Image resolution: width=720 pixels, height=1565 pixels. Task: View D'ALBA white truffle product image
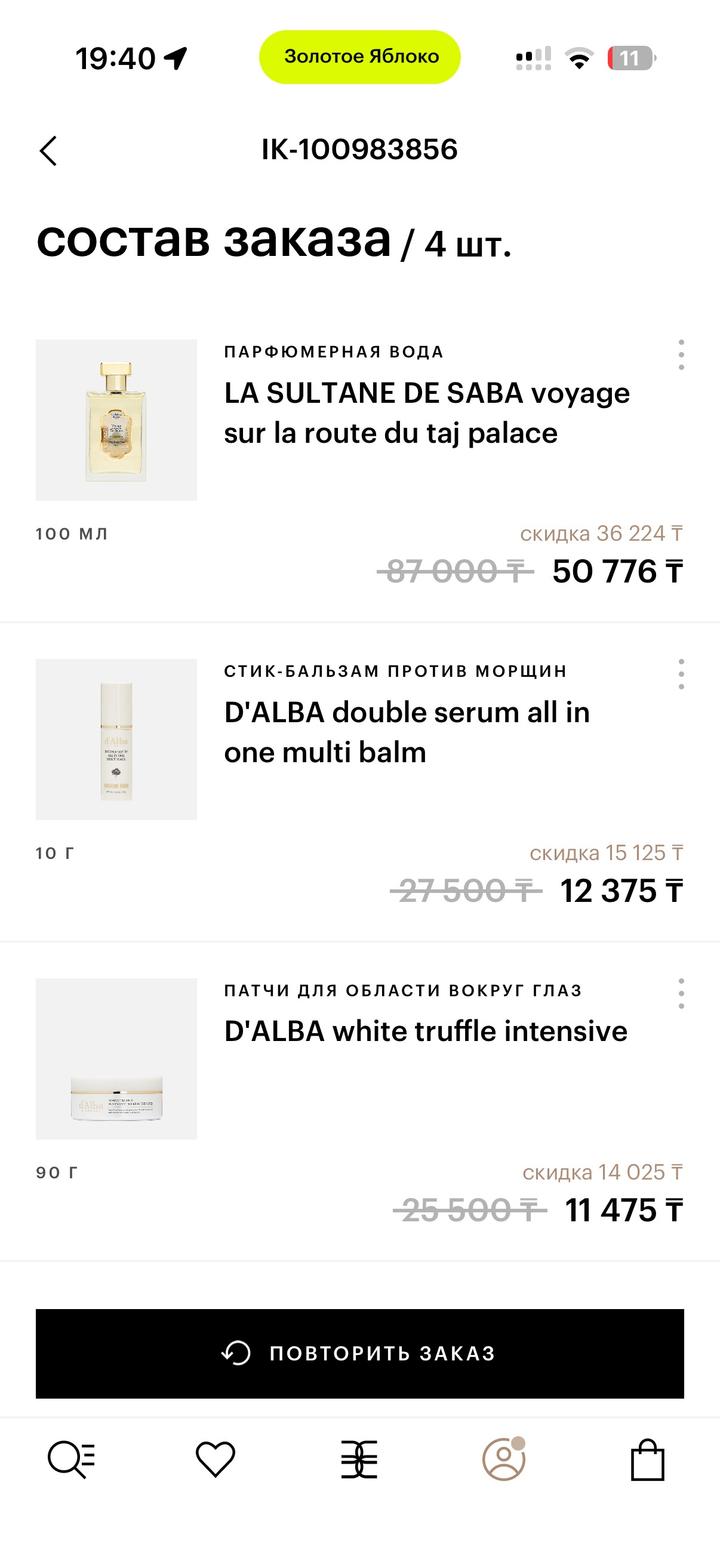pyautogui.click(x=116, y=1058)
